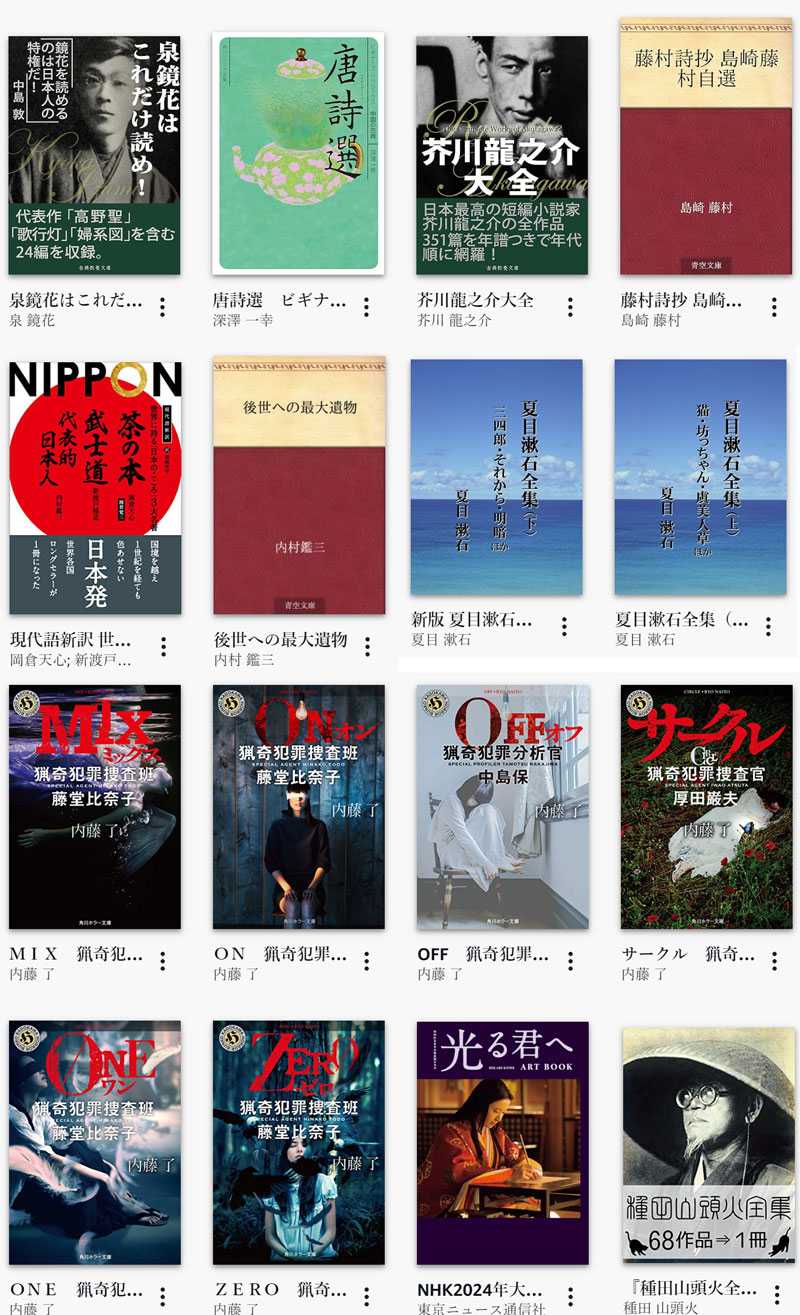
Task: Open the book 泉鏡花はこれだけ読め!
Action: click(x=94, y=155)
